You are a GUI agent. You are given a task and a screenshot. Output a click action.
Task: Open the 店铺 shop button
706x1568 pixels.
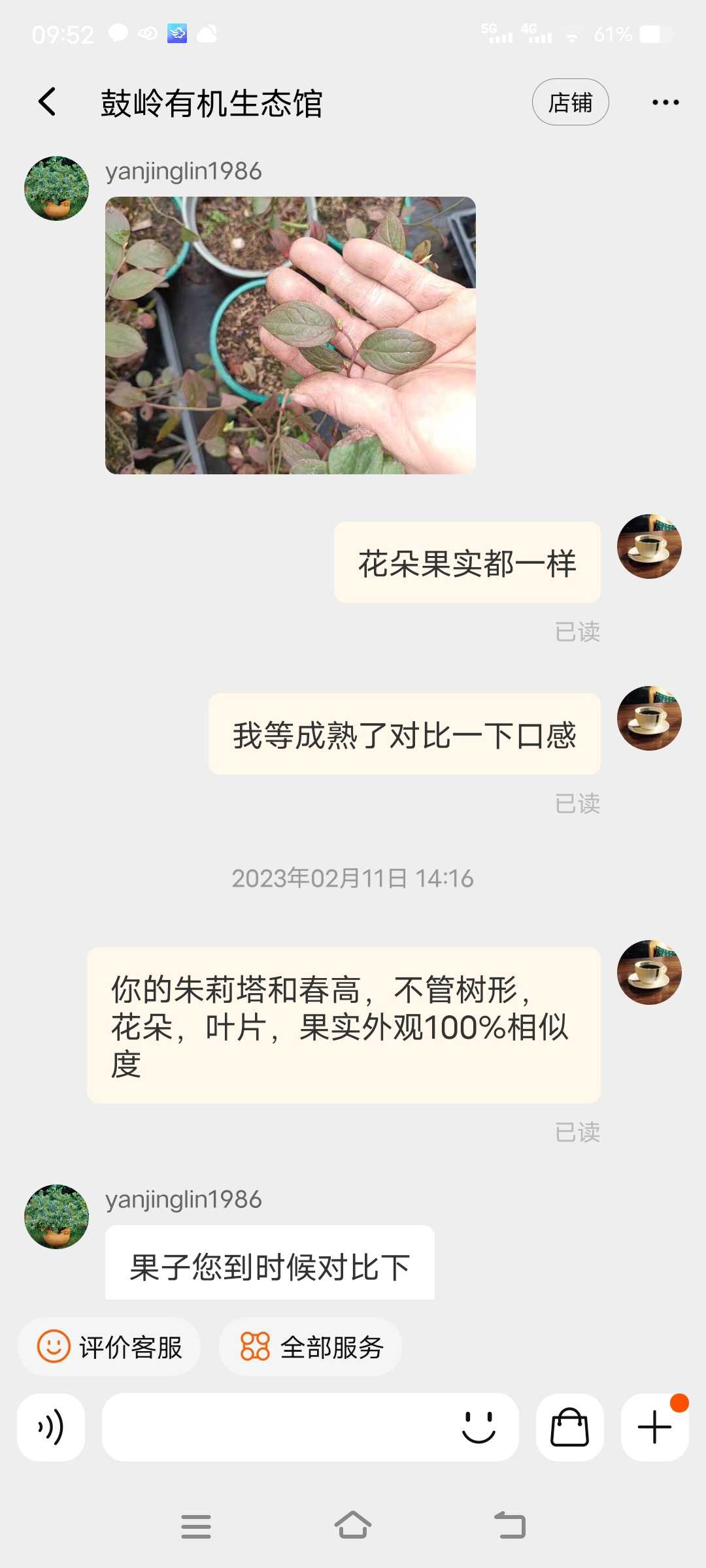(x=570, y=102)
